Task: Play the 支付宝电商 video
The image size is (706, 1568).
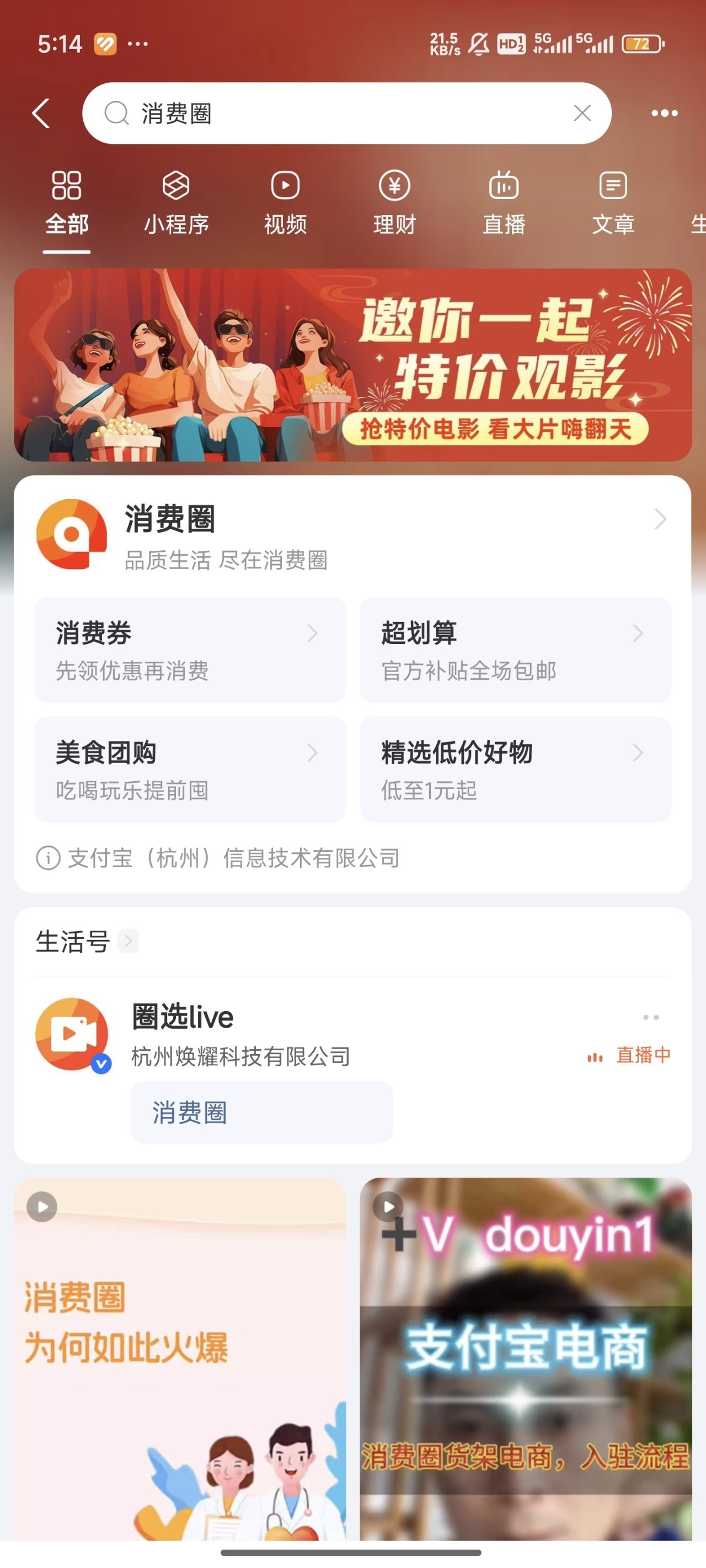Action: pos(525,1357)
